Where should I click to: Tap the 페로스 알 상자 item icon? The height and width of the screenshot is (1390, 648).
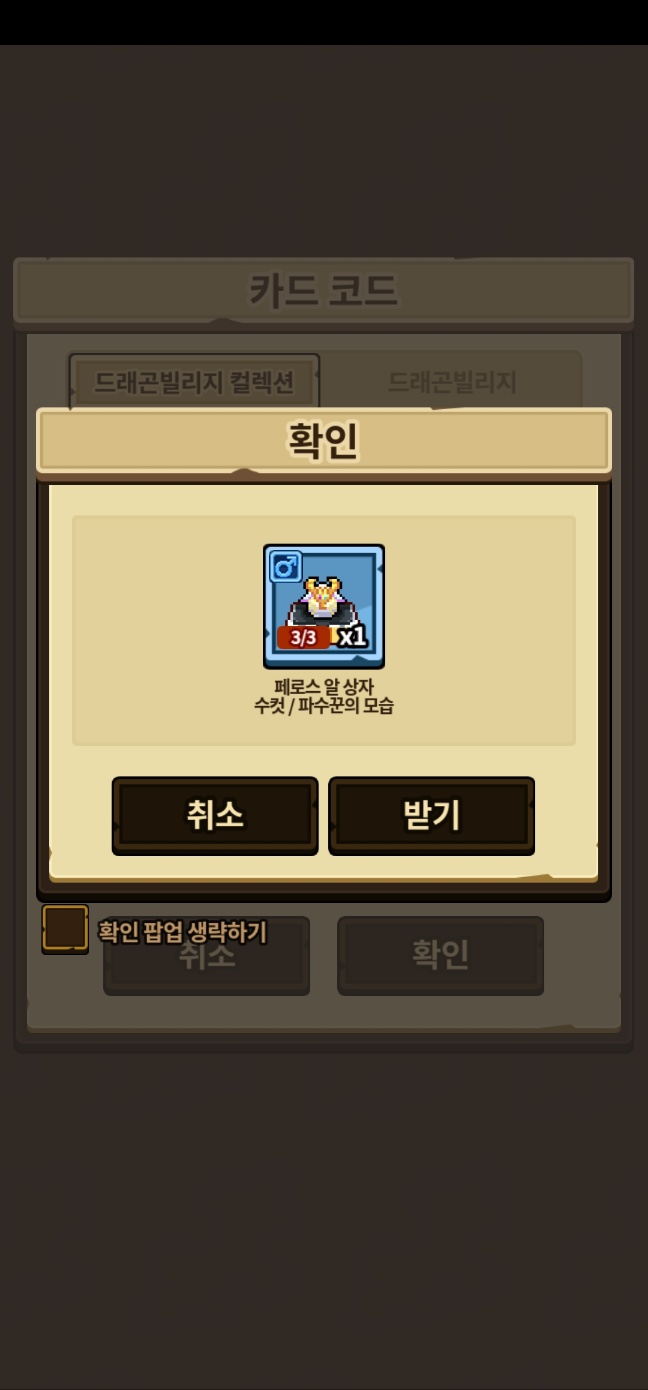(x=324, y=606)
